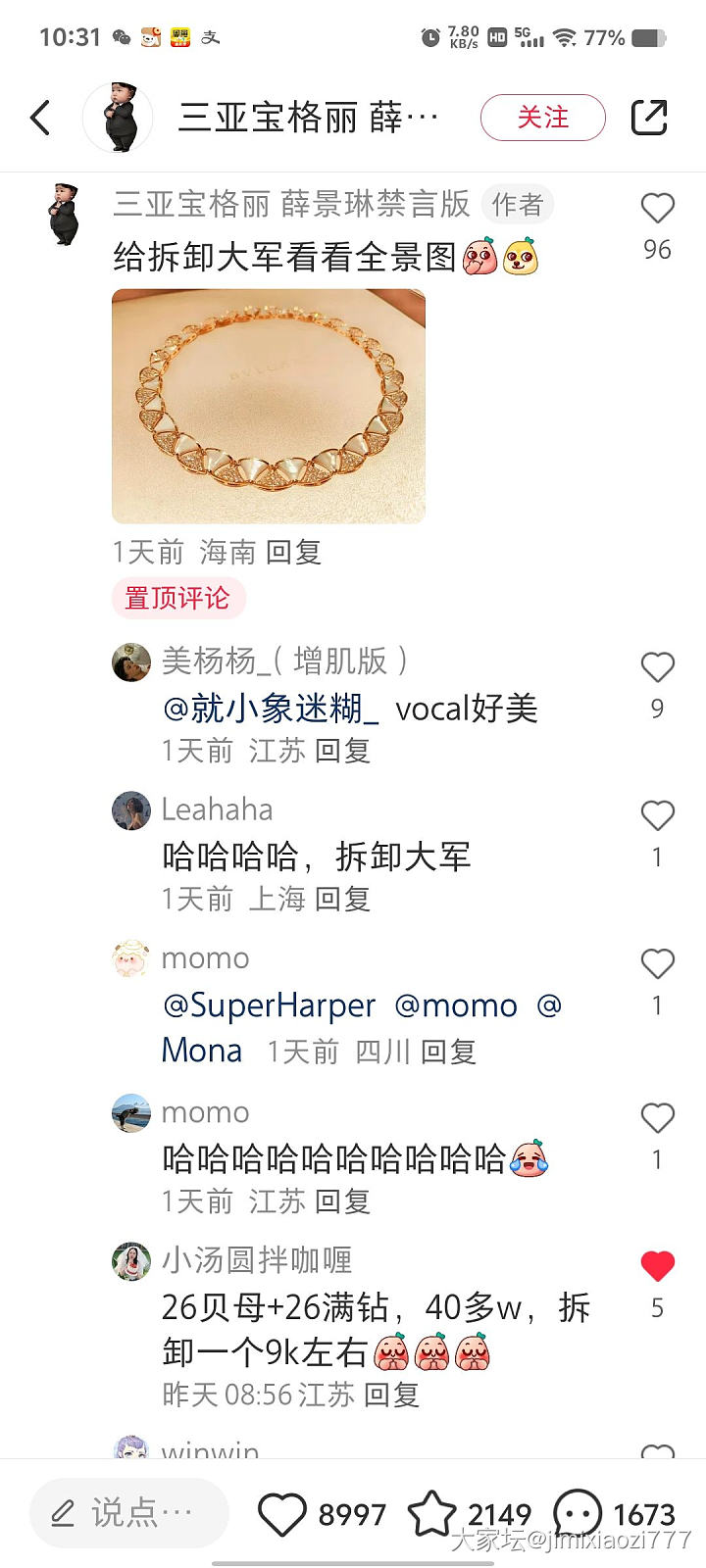The image size is (706, 1568).
Task: Like the author's pinned comment
Action: point(657,209)
